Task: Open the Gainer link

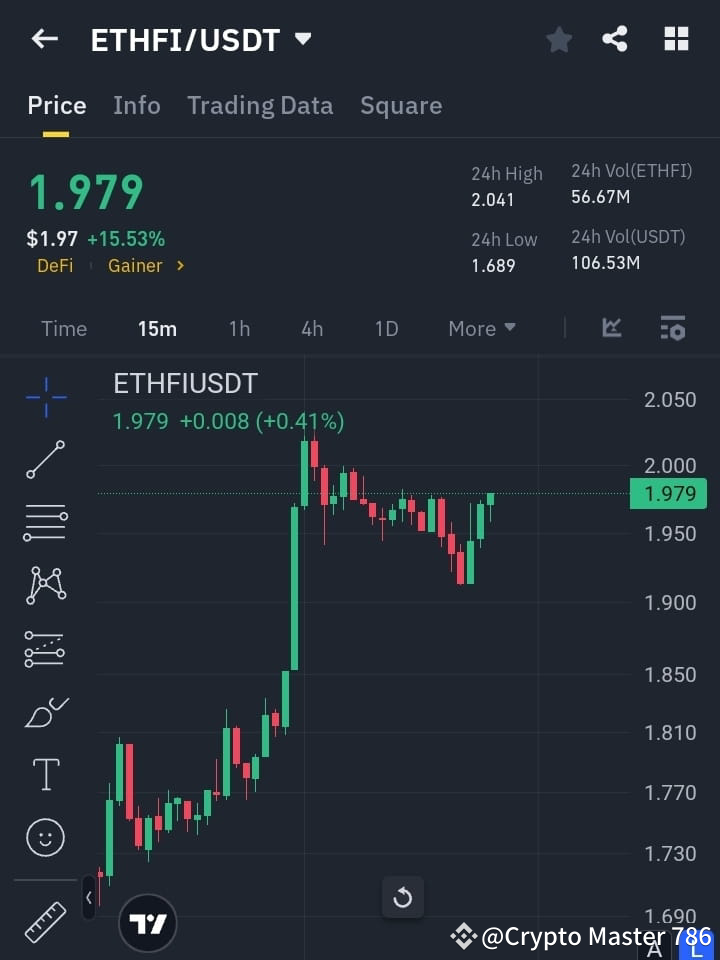Action: click(x=137, y=265)
